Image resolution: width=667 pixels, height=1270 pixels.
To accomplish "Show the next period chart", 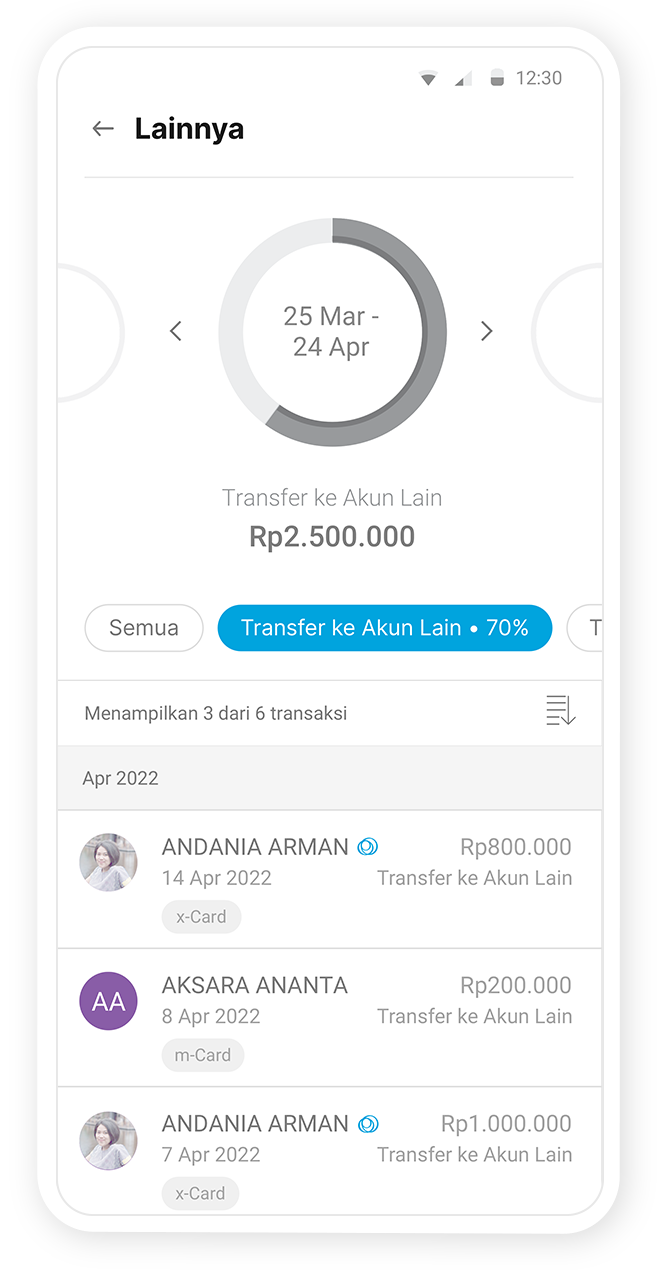I will pos(487,331).
